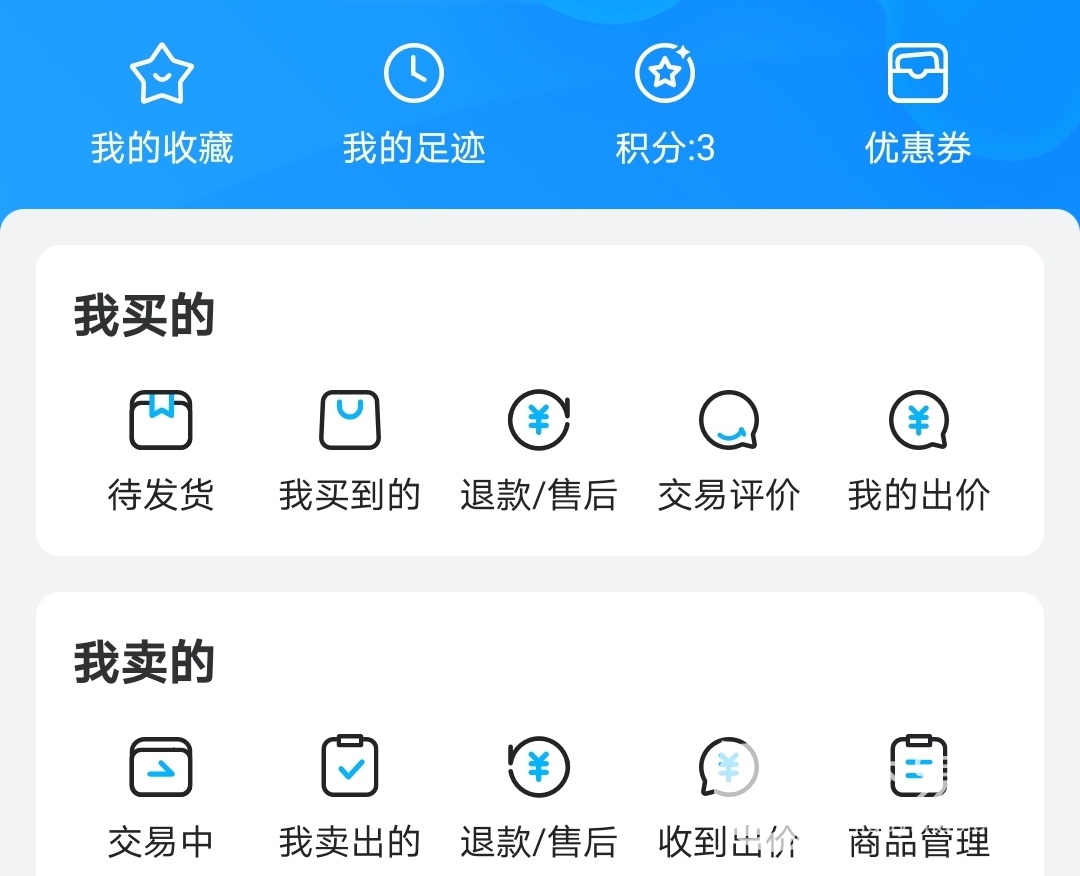Go to 交易评价 reviews
Screen dimensions: 1080x876
(729, 450)
